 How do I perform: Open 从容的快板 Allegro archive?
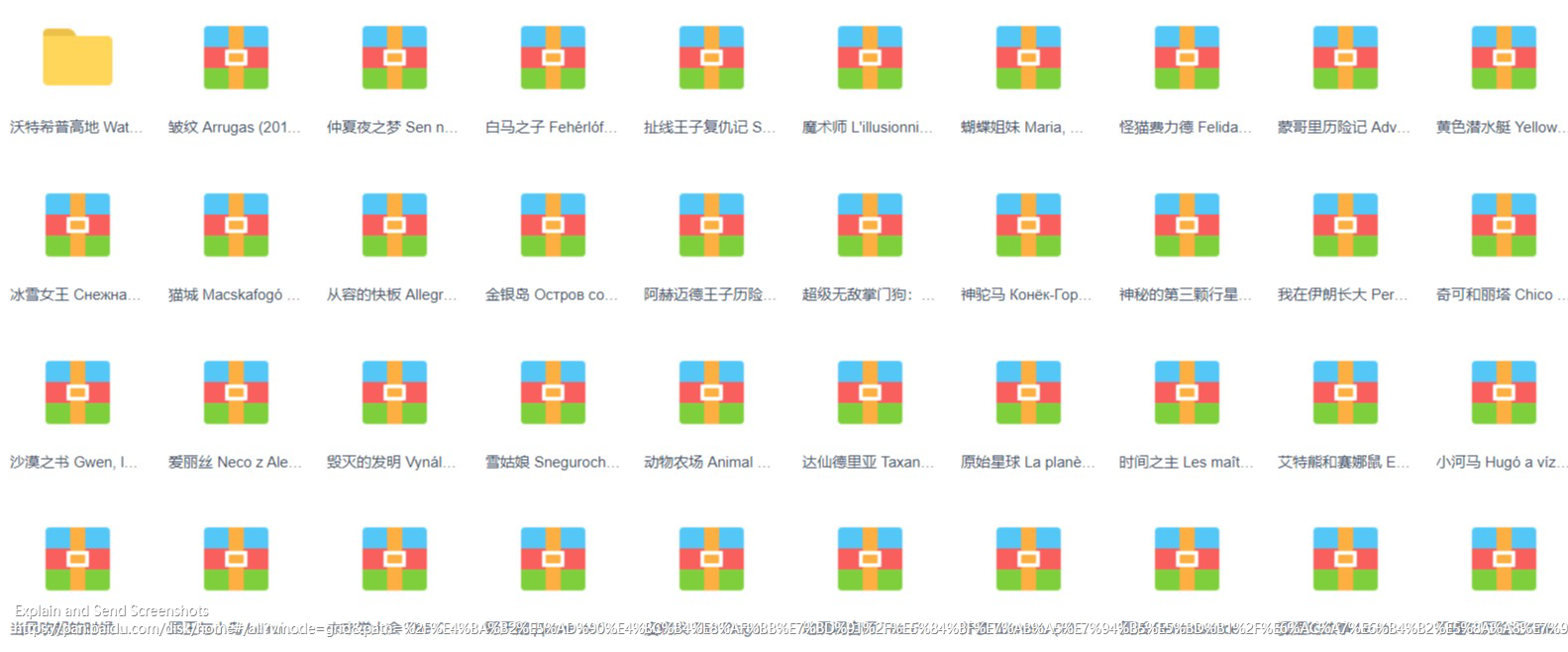pyautogui.click(x=394, y=225)
